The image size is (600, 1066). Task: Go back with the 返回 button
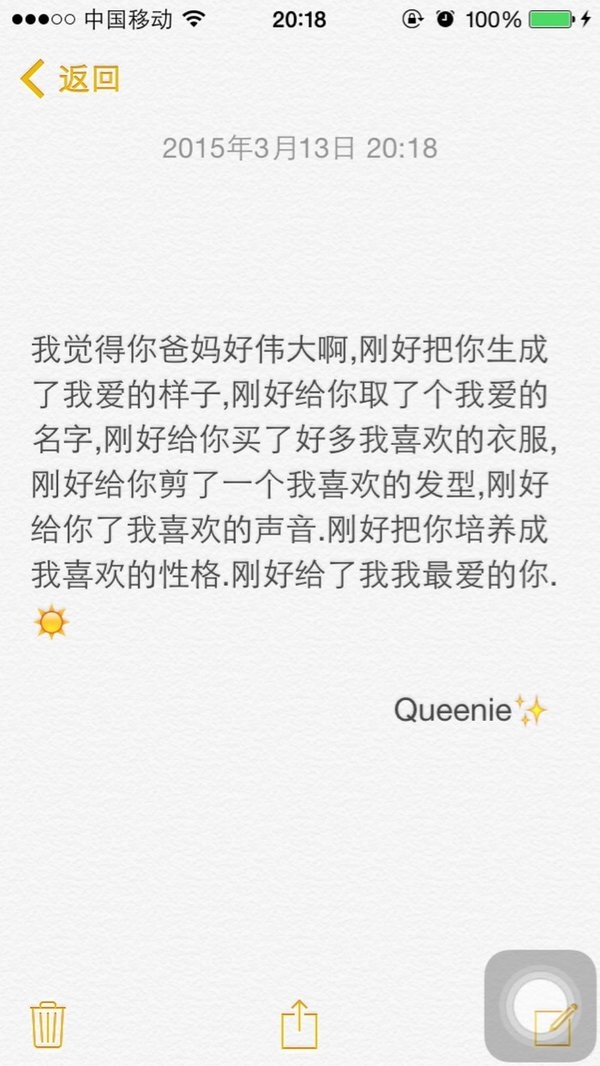70,79
